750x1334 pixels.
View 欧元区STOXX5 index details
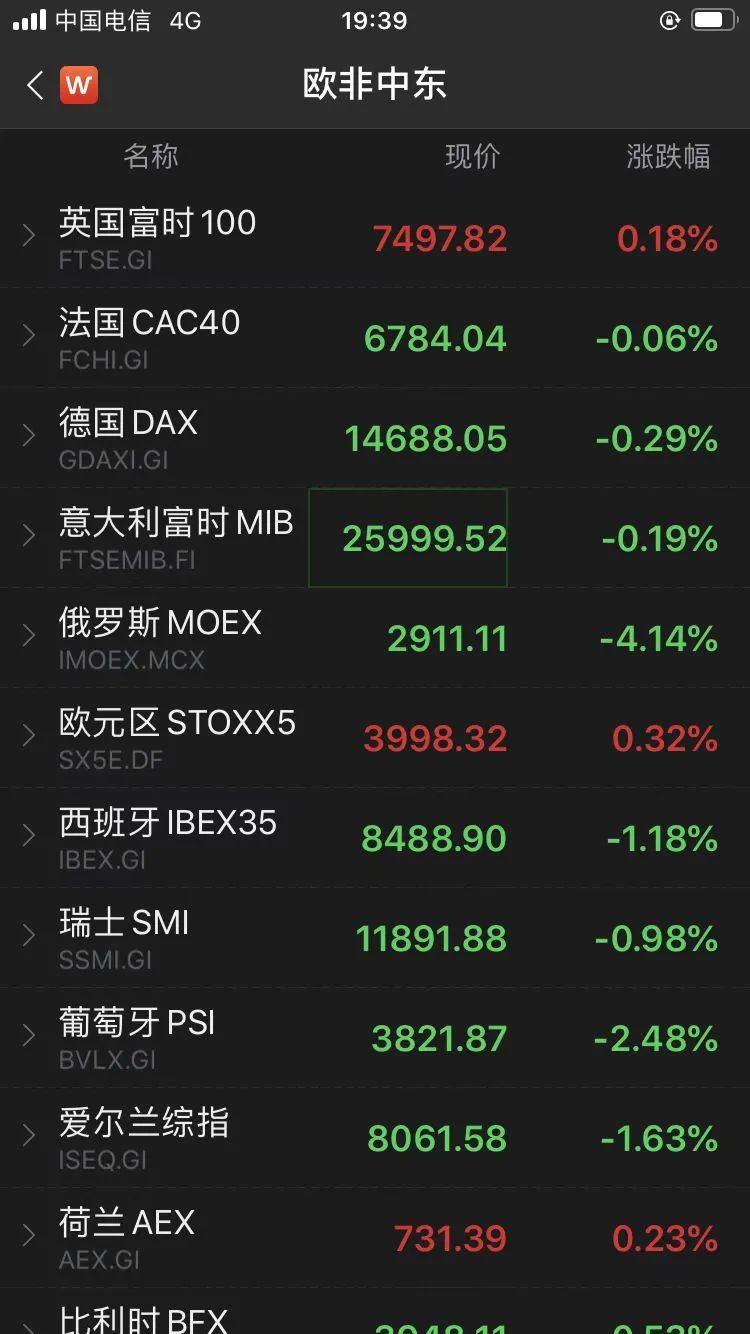tap(375, 738)
